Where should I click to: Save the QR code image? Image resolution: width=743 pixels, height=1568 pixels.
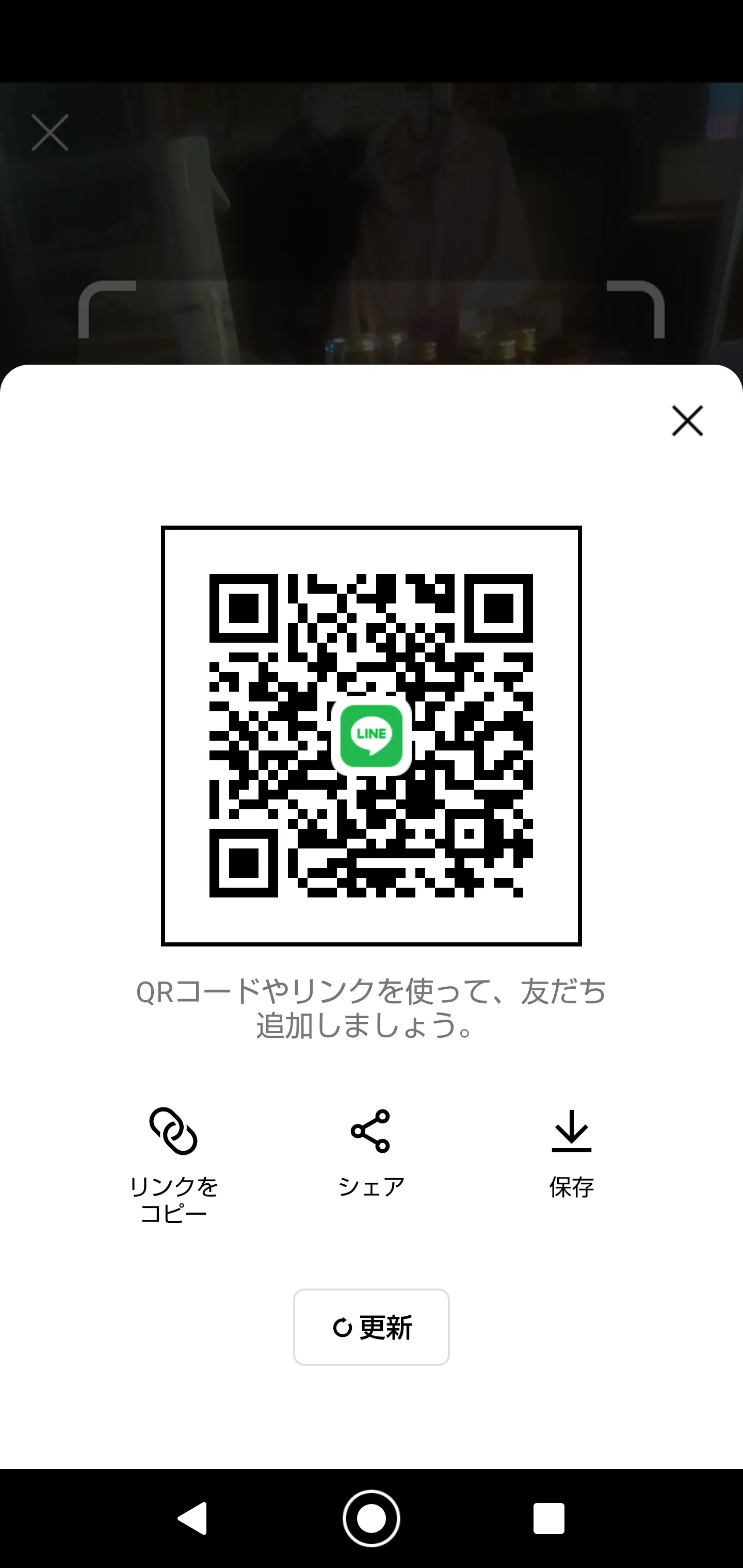571,1152
